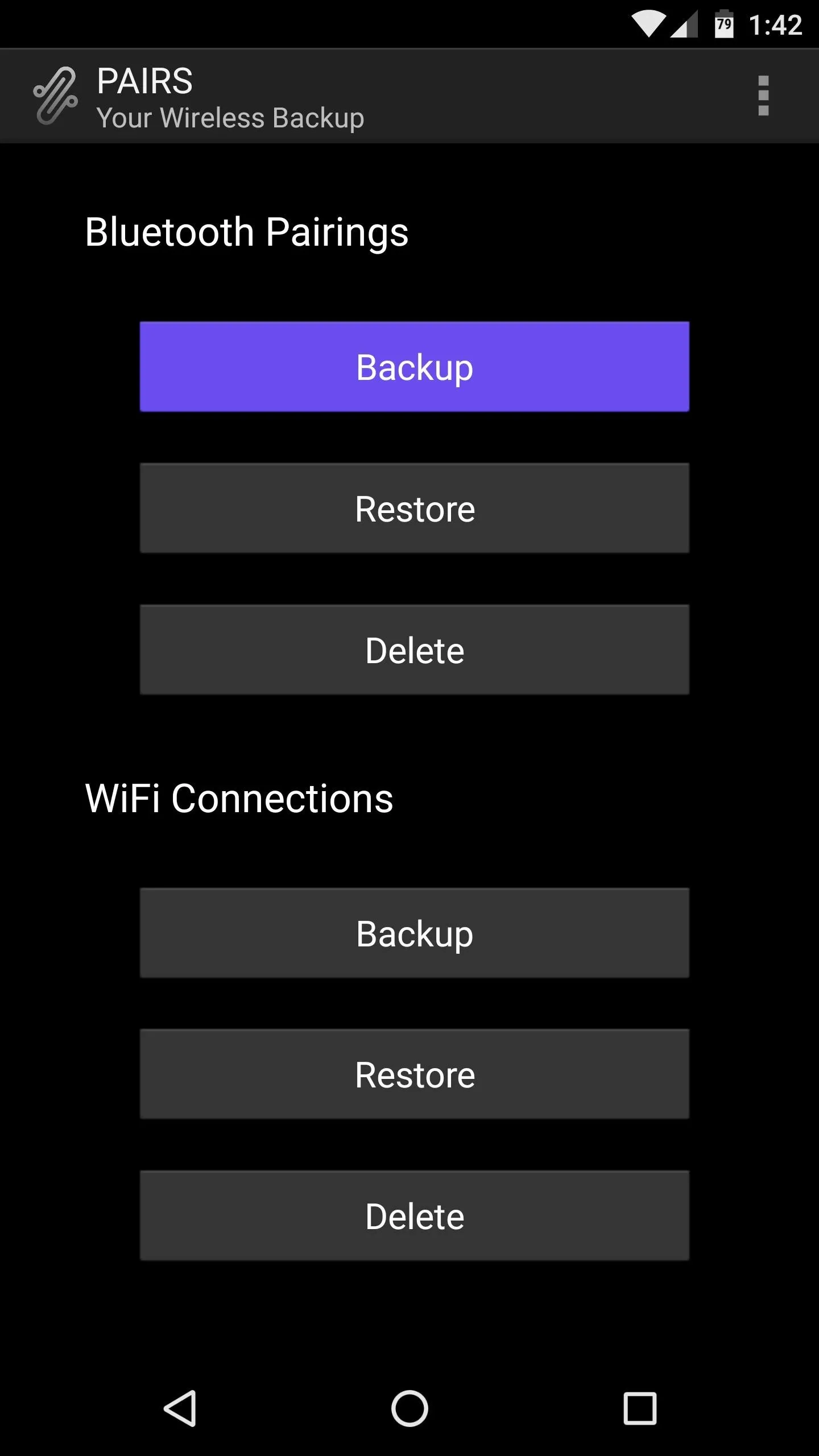Image resolution: width=819 pixels, height=1456 pixels.
Task: Go back using the navigation bar
Action: 181,1409
